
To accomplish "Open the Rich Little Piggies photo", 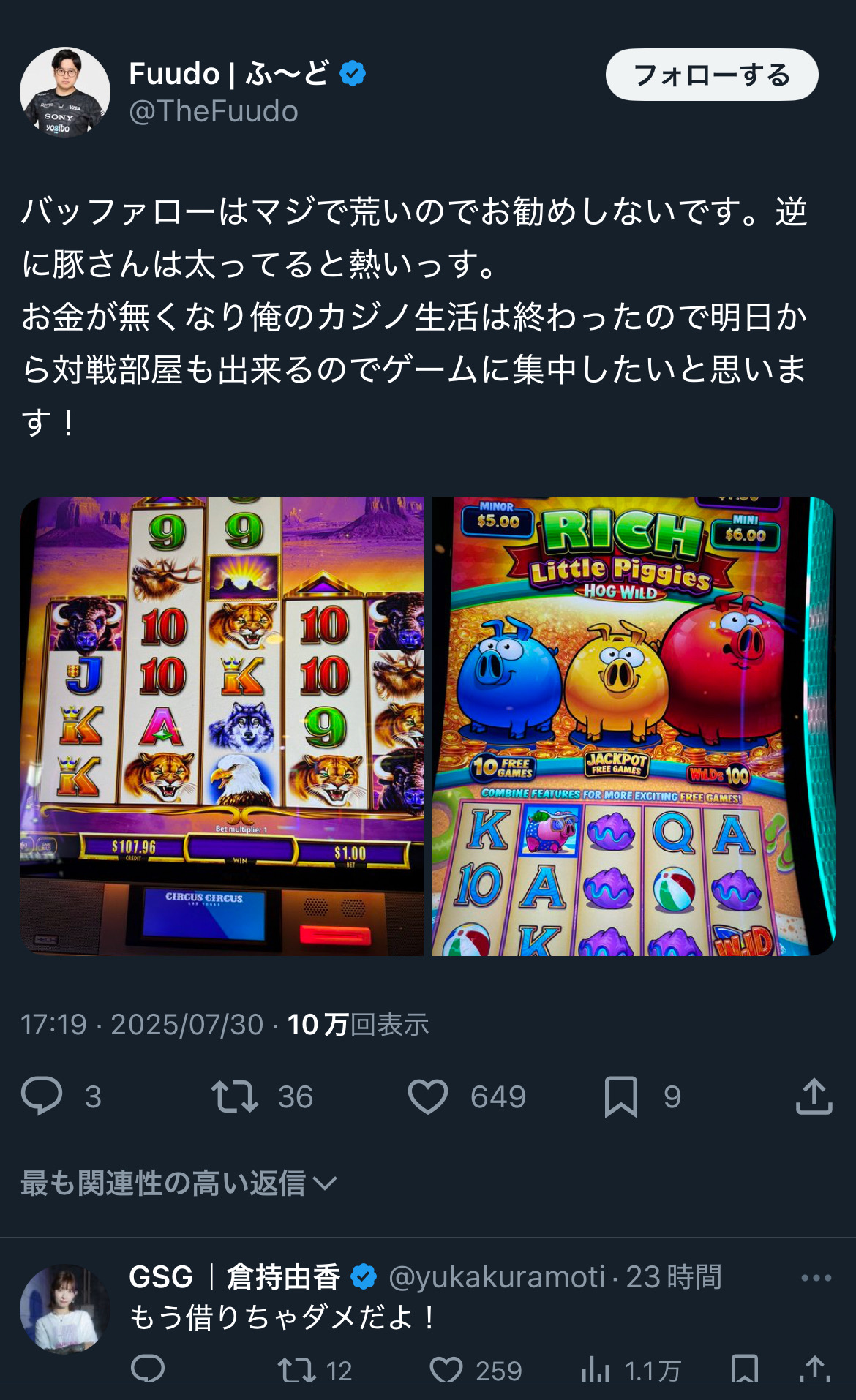I will point(634,726).
